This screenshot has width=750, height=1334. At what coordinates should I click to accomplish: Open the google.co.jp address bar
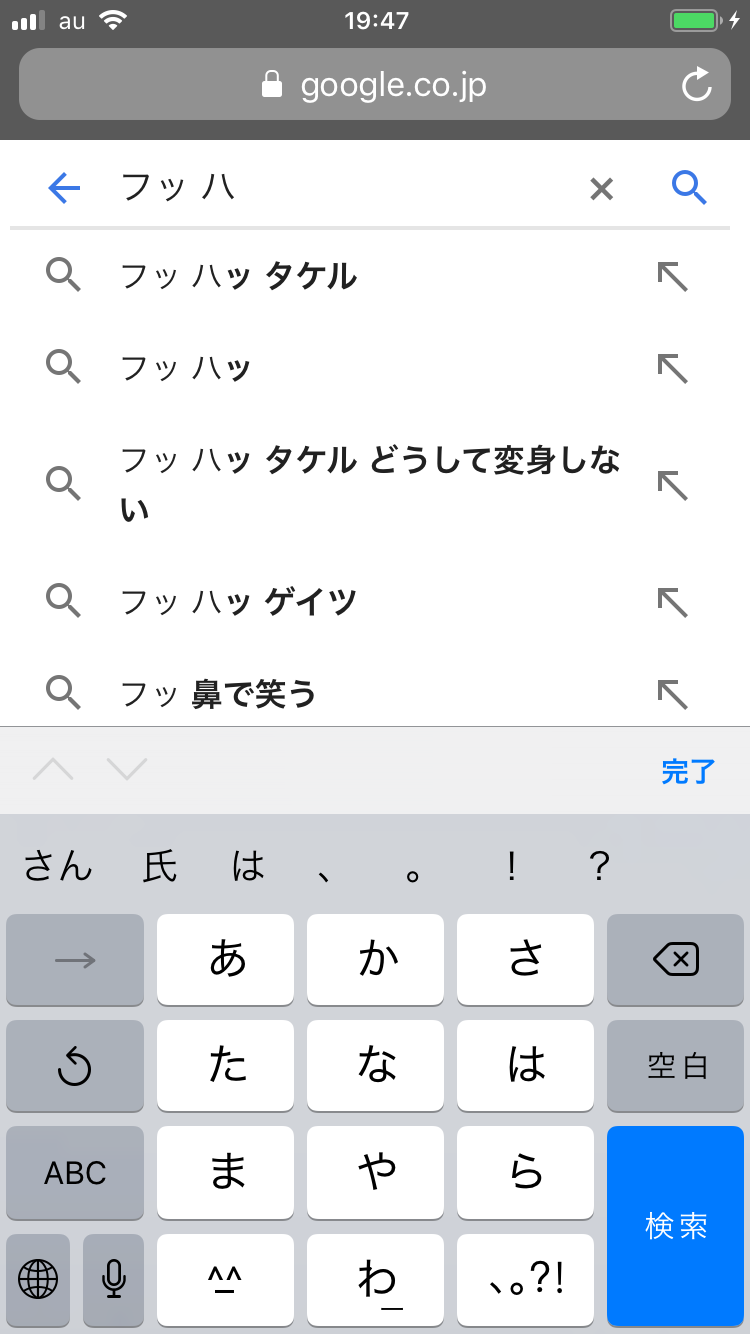[375, 85]
